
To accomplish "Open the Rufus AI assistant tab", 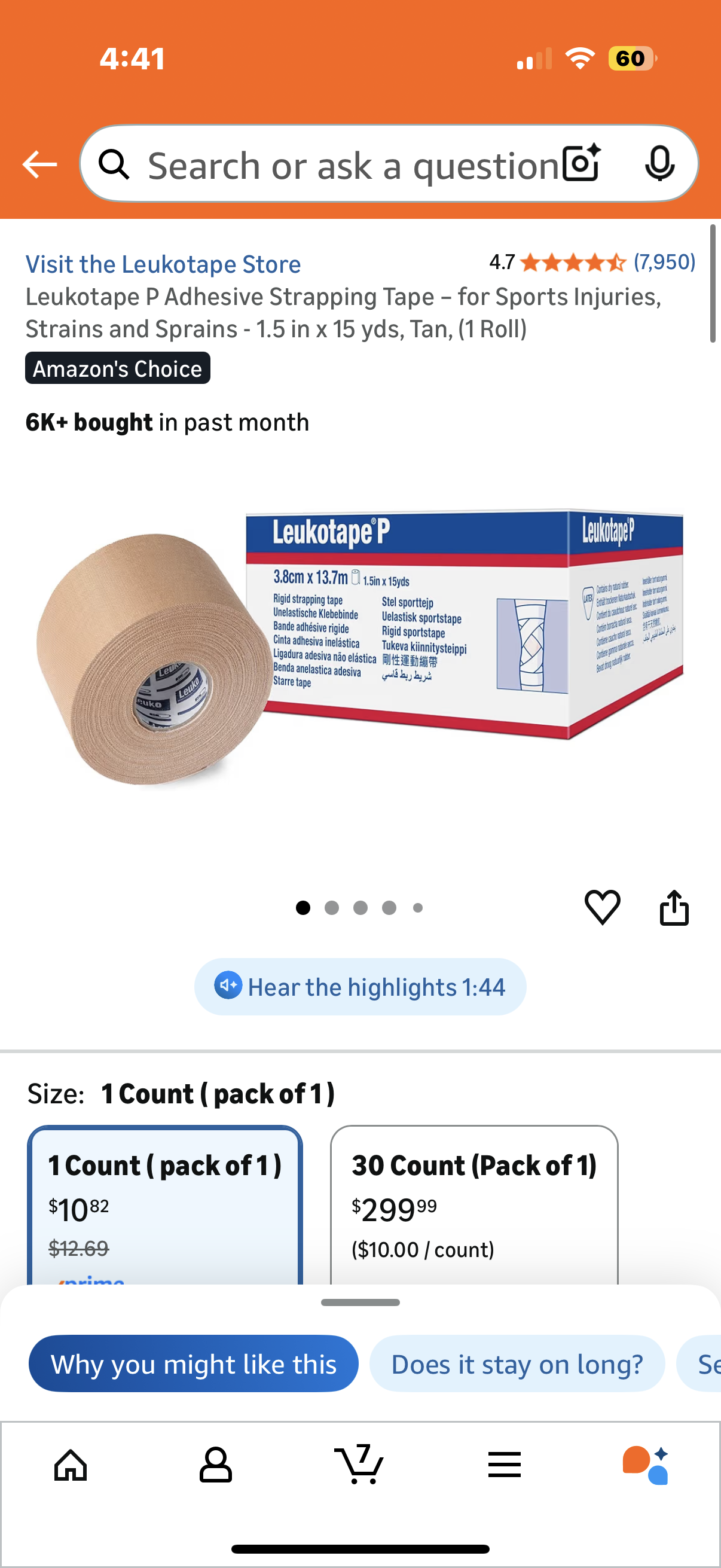I will tap(646, 1465).
